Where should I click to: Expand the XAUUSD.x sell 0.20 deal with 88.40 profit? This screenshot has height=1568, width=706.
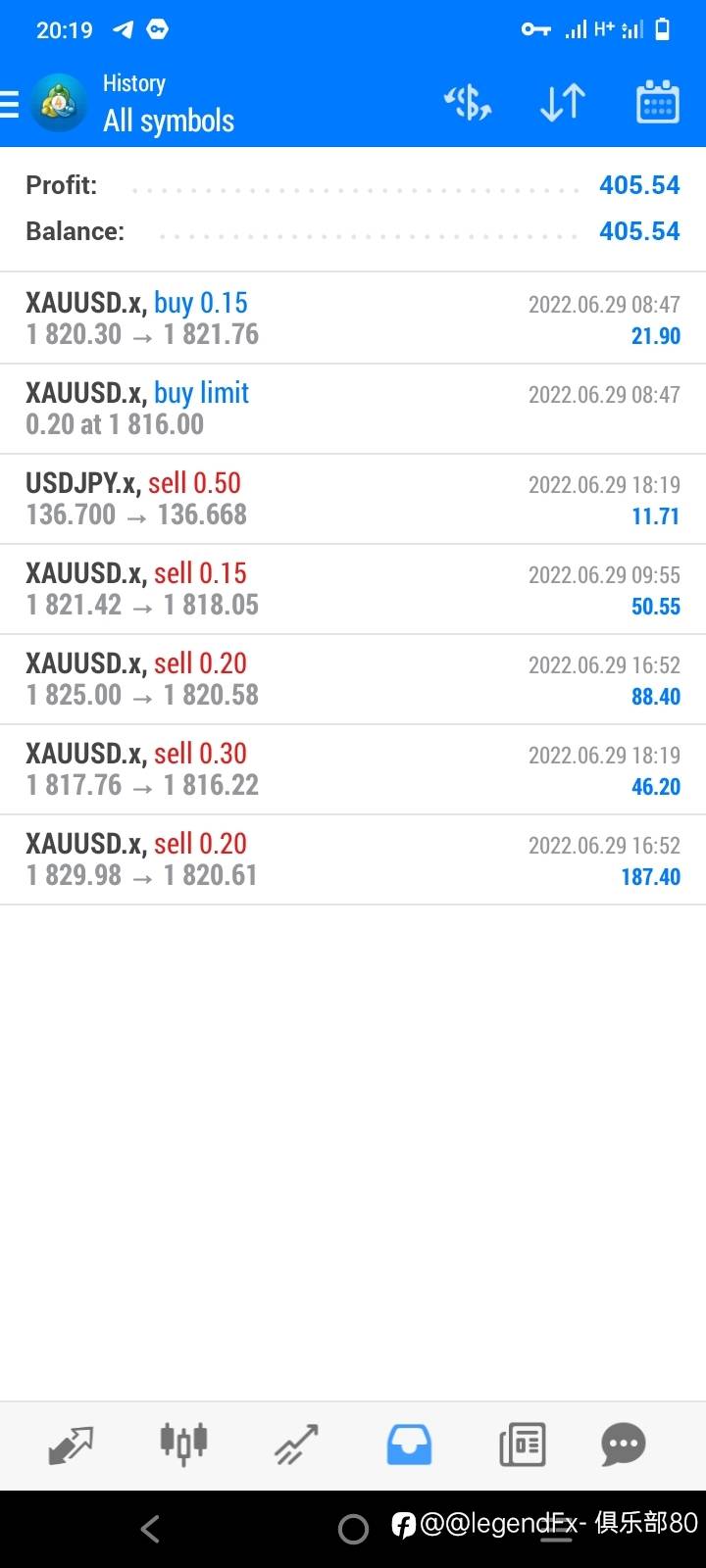click(353, 679)
